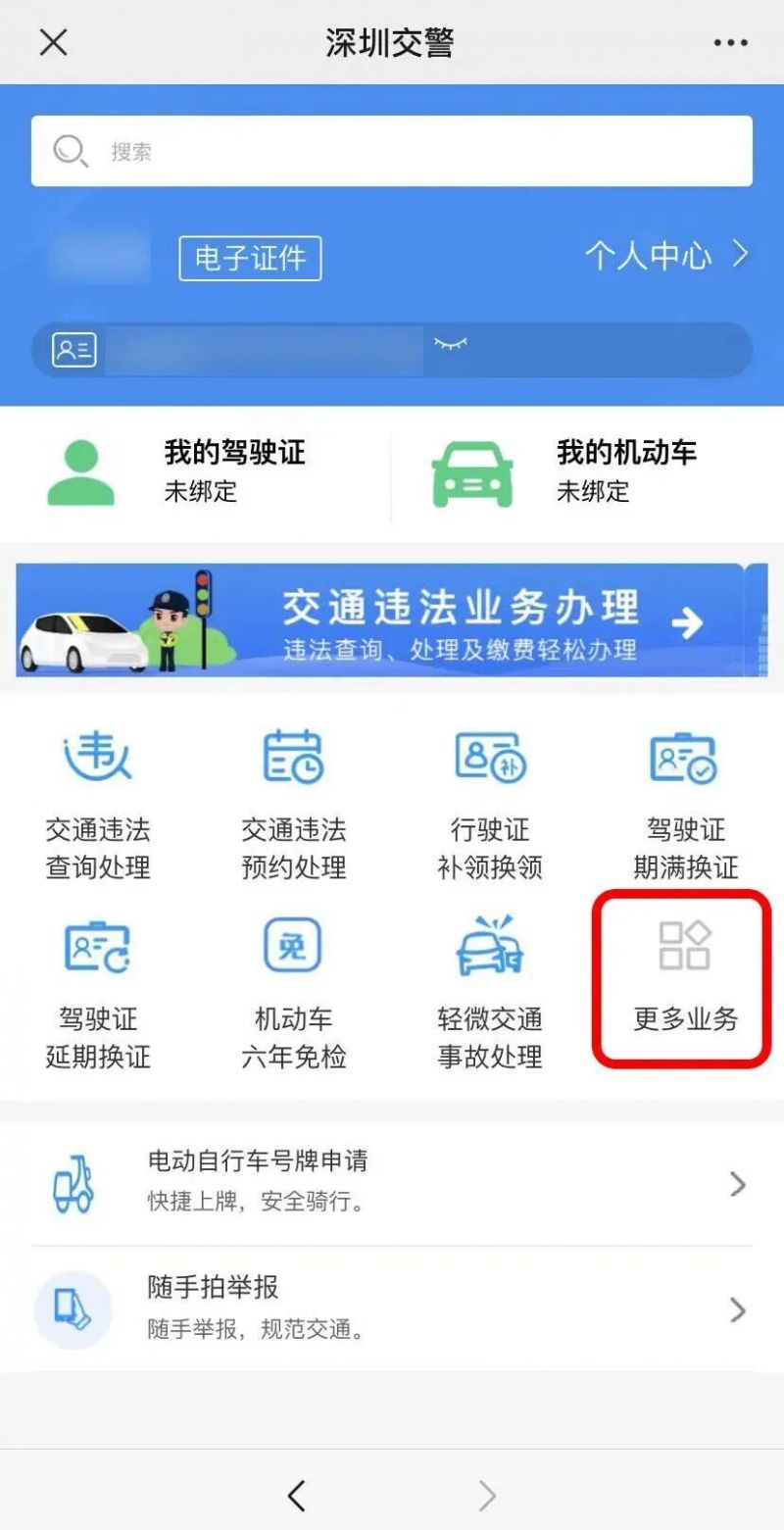Go back with the bottom back arrow
Viewport: 784px width, 1530px height.
[297, 1496]
